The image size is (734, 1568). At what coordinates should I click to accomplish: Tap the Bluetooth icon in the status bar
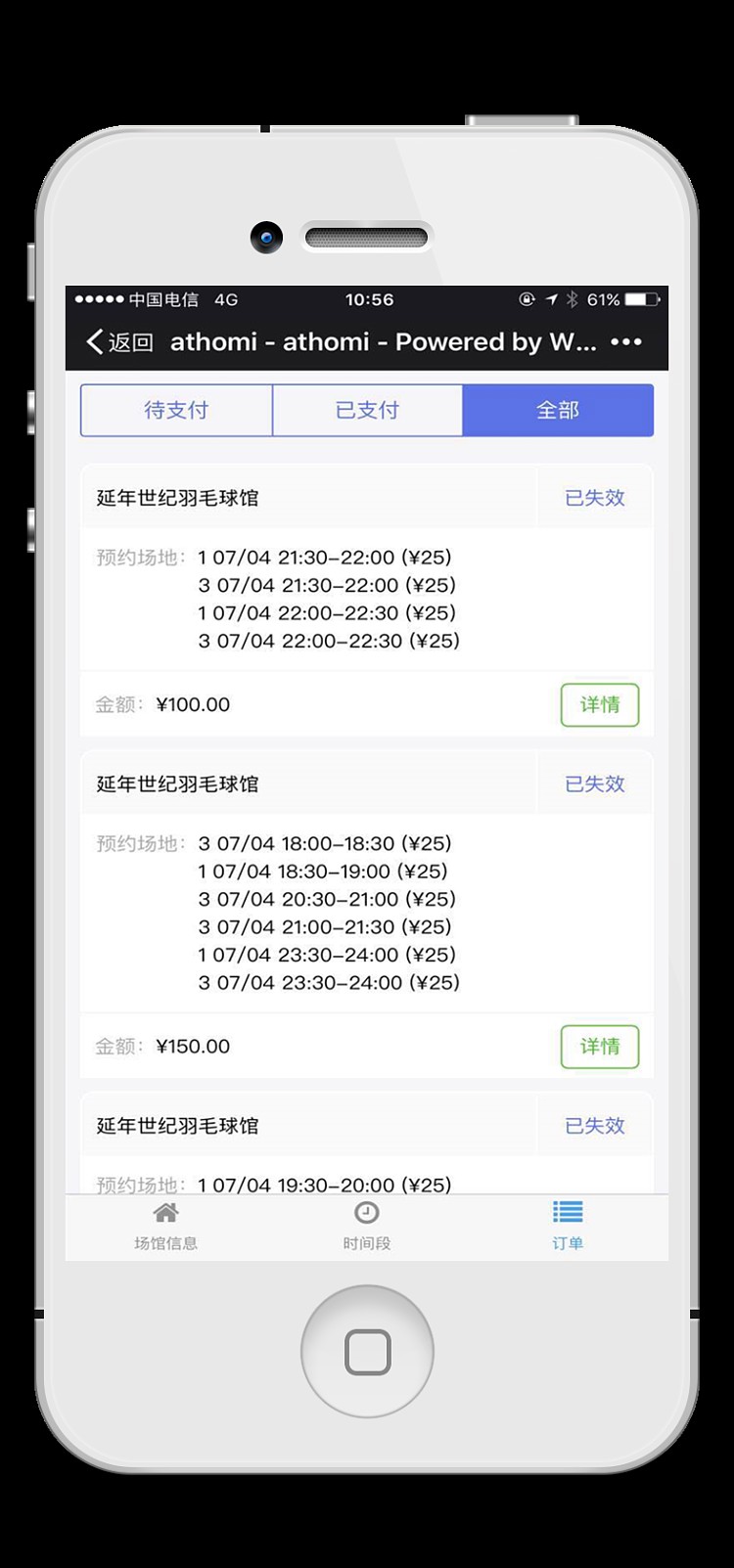click(571, 300)
